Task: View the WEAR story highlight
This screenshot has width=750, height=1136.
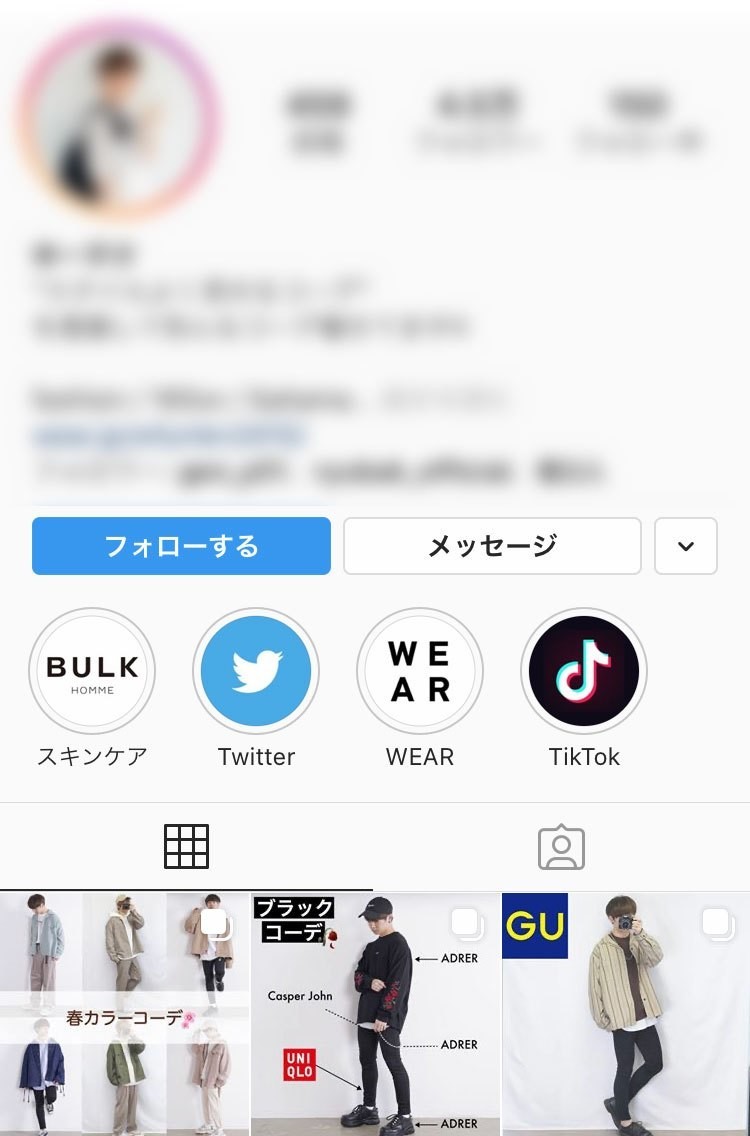Action: [x=420, y=671]
